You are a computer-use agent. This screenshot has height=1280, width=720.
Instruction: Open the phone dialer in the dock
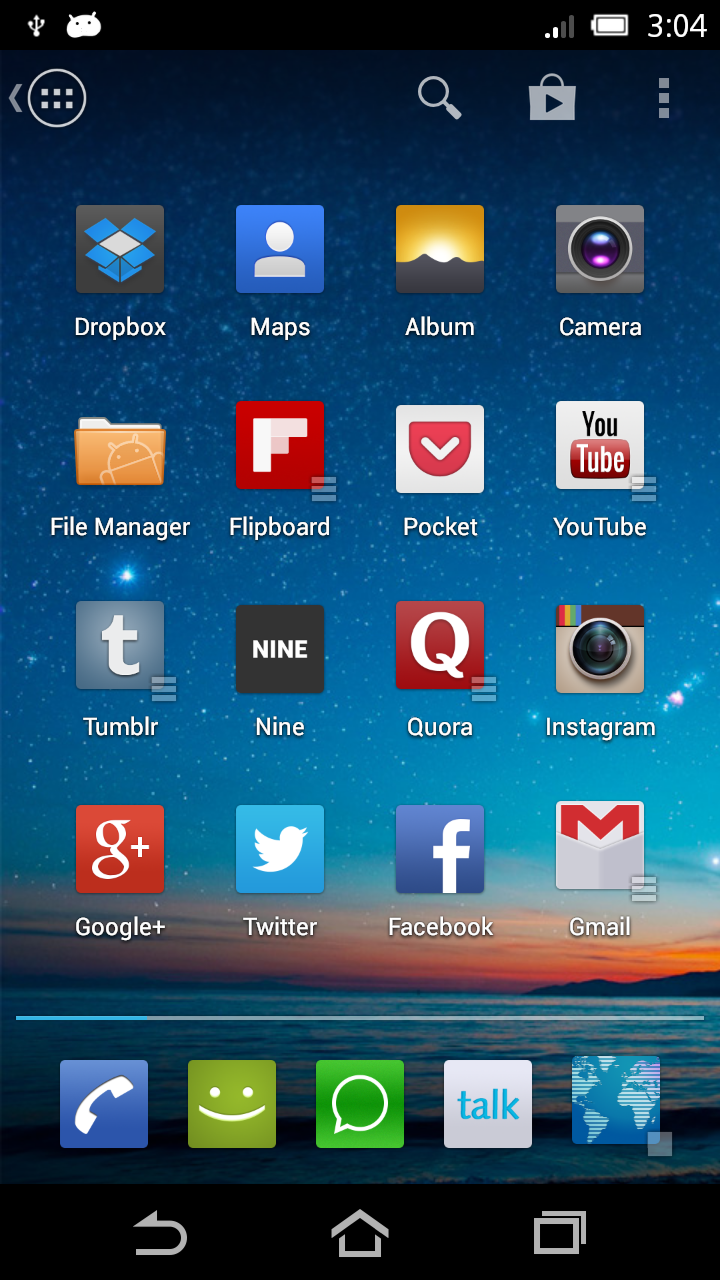click(x=104, y=1104)
